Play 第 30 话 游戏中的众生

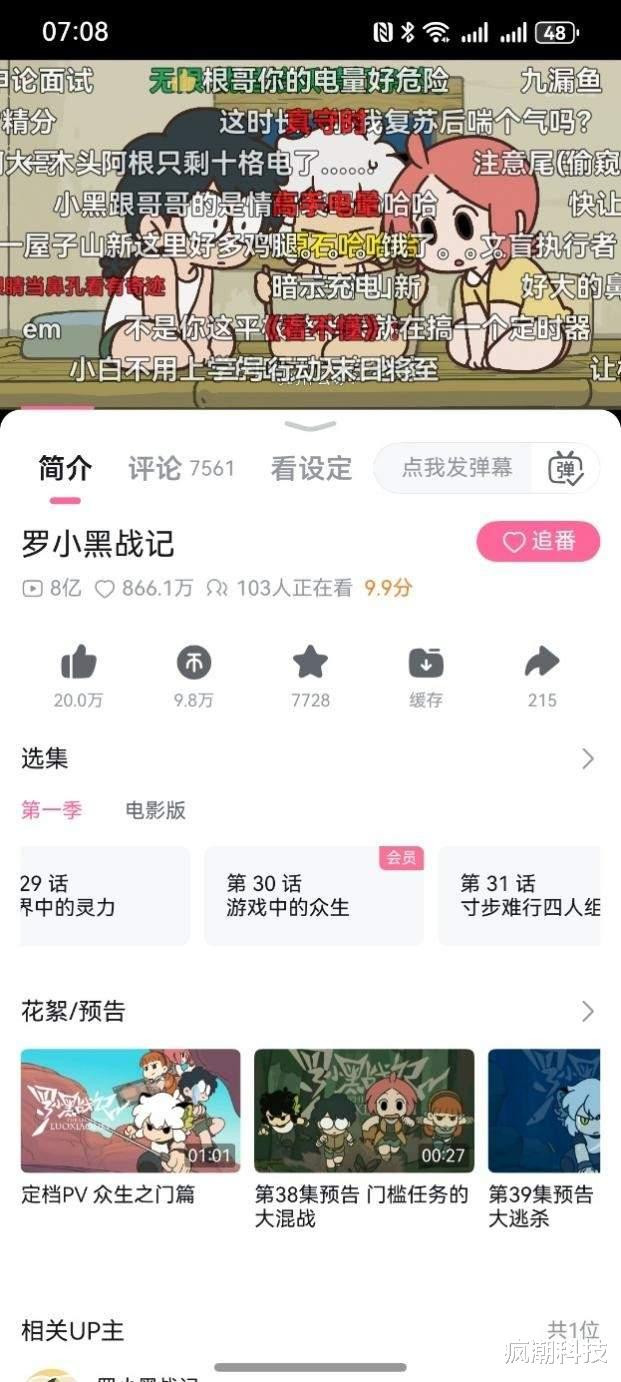pos(313,895)
